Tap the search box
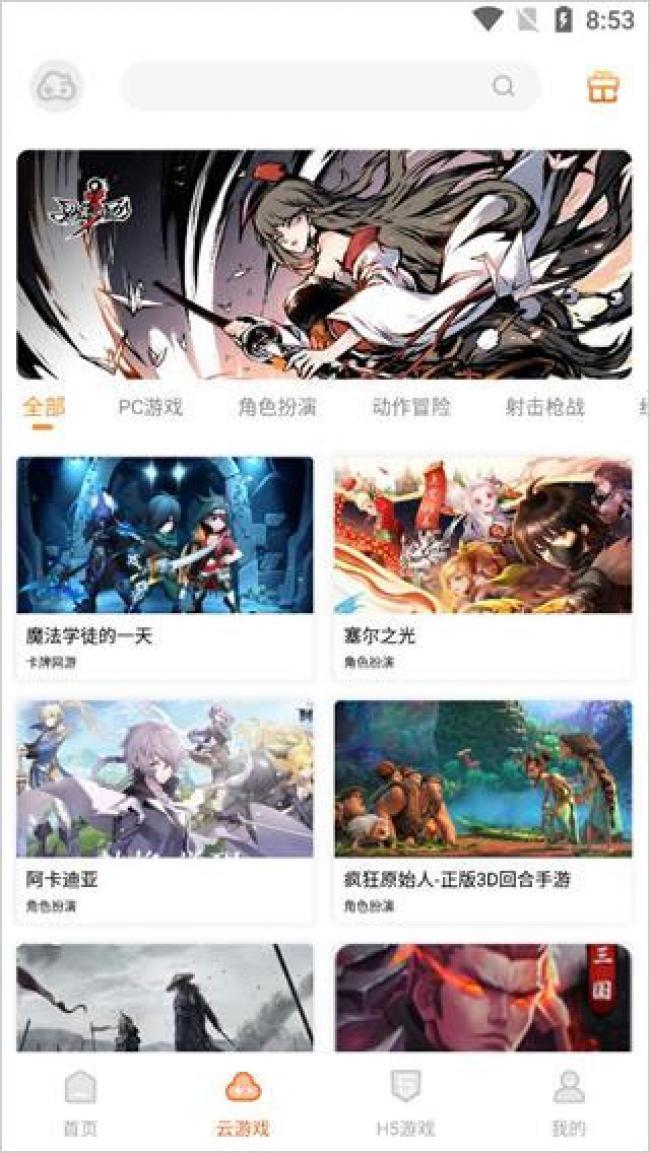The height and width of the screenshot is (1153, 650). tap(330, 87)
